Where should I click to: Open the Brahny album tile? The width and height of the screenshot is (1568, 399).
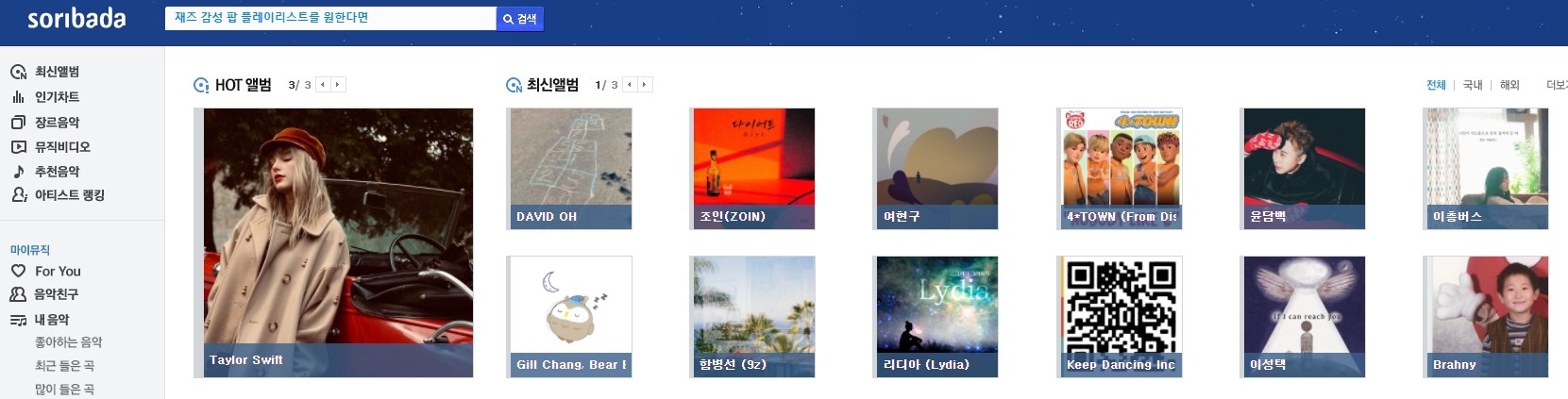coord(1487,316)
